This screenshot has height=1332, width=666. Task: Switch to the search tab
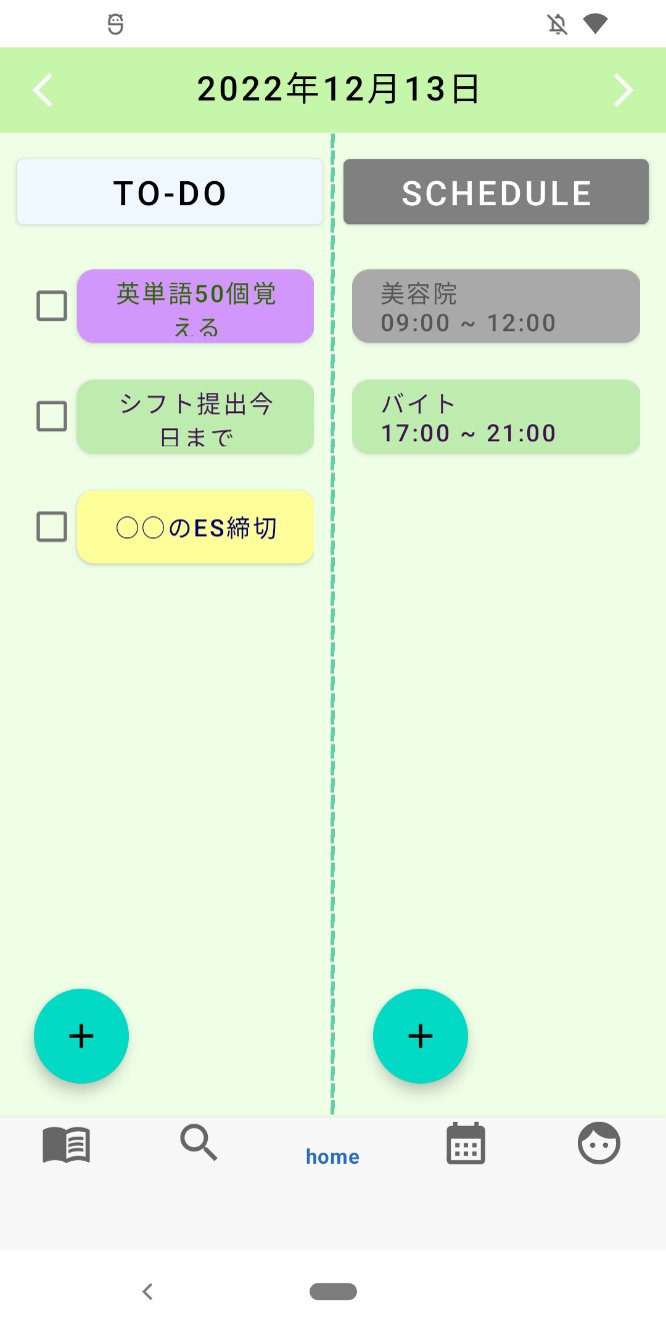coord(199,1142)
